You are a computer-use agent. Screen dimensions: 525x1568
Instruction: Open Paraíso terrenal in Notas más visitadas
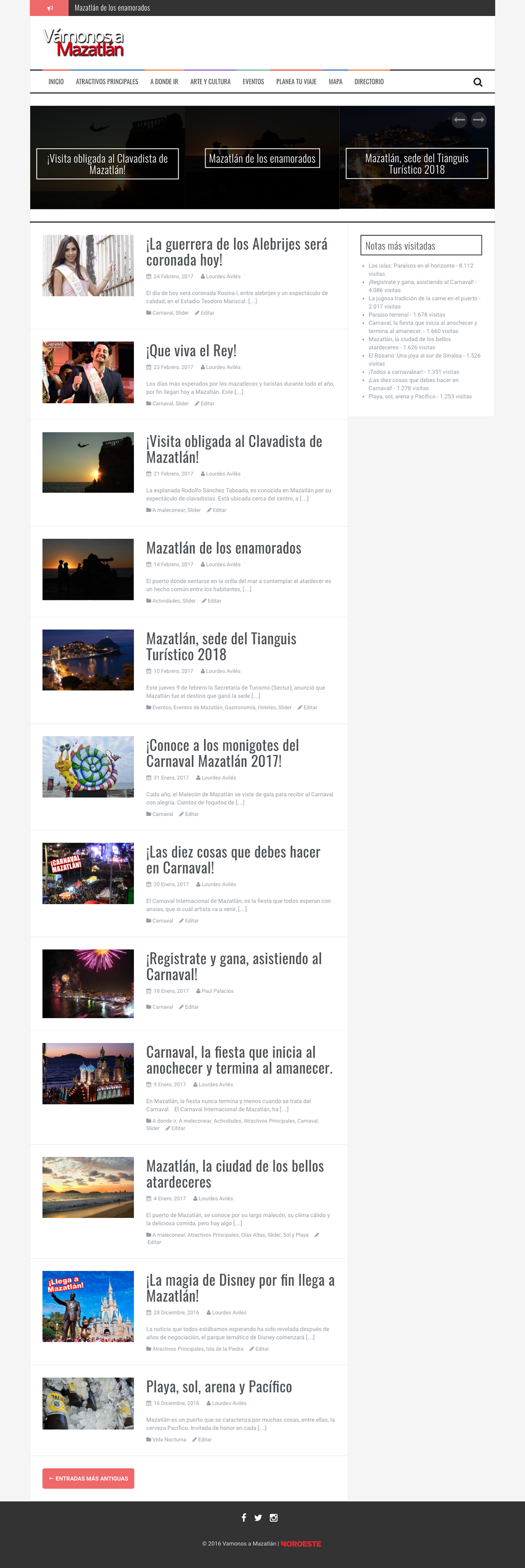point(389,315)
